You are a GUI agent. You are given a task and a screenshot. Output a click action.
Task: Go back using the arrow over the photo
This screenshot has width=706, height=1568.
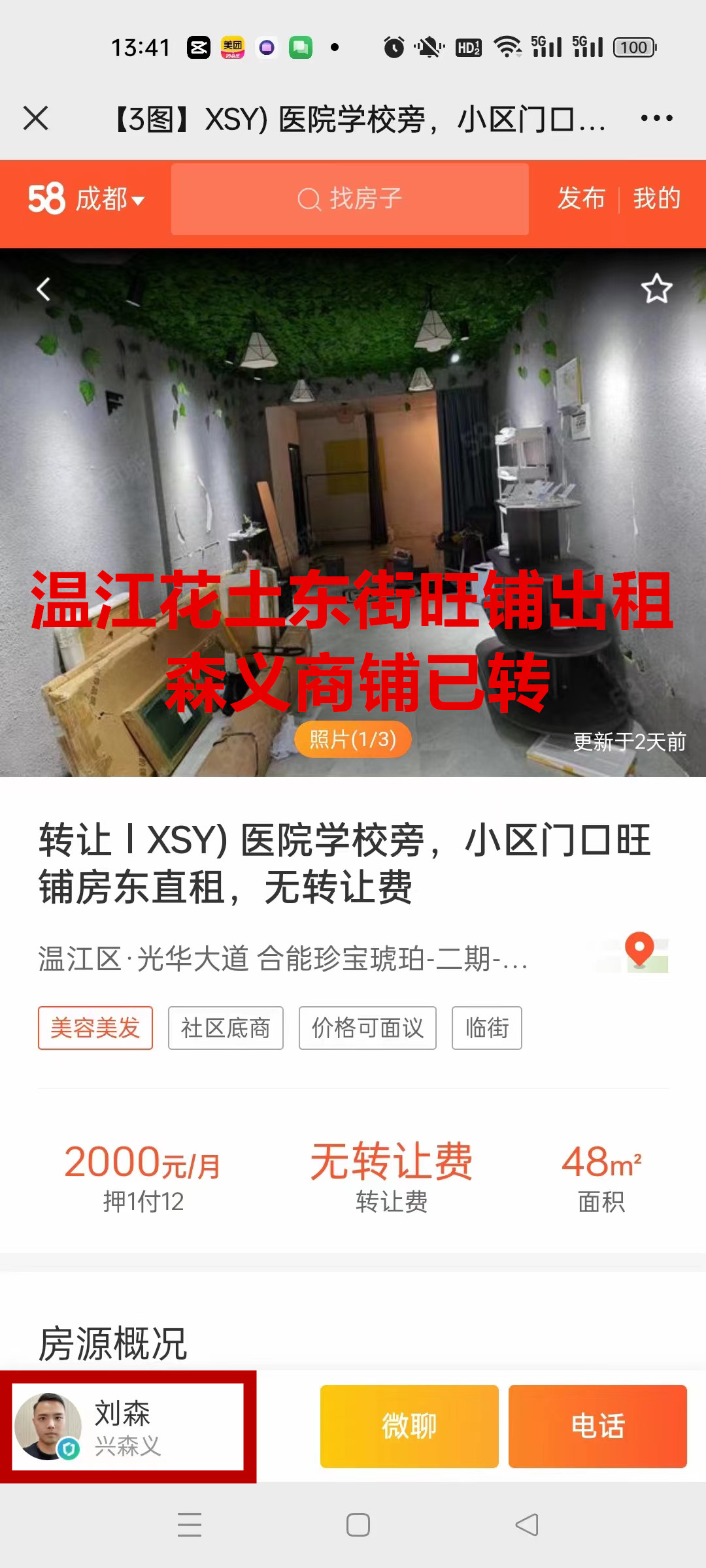click(43, 289)
